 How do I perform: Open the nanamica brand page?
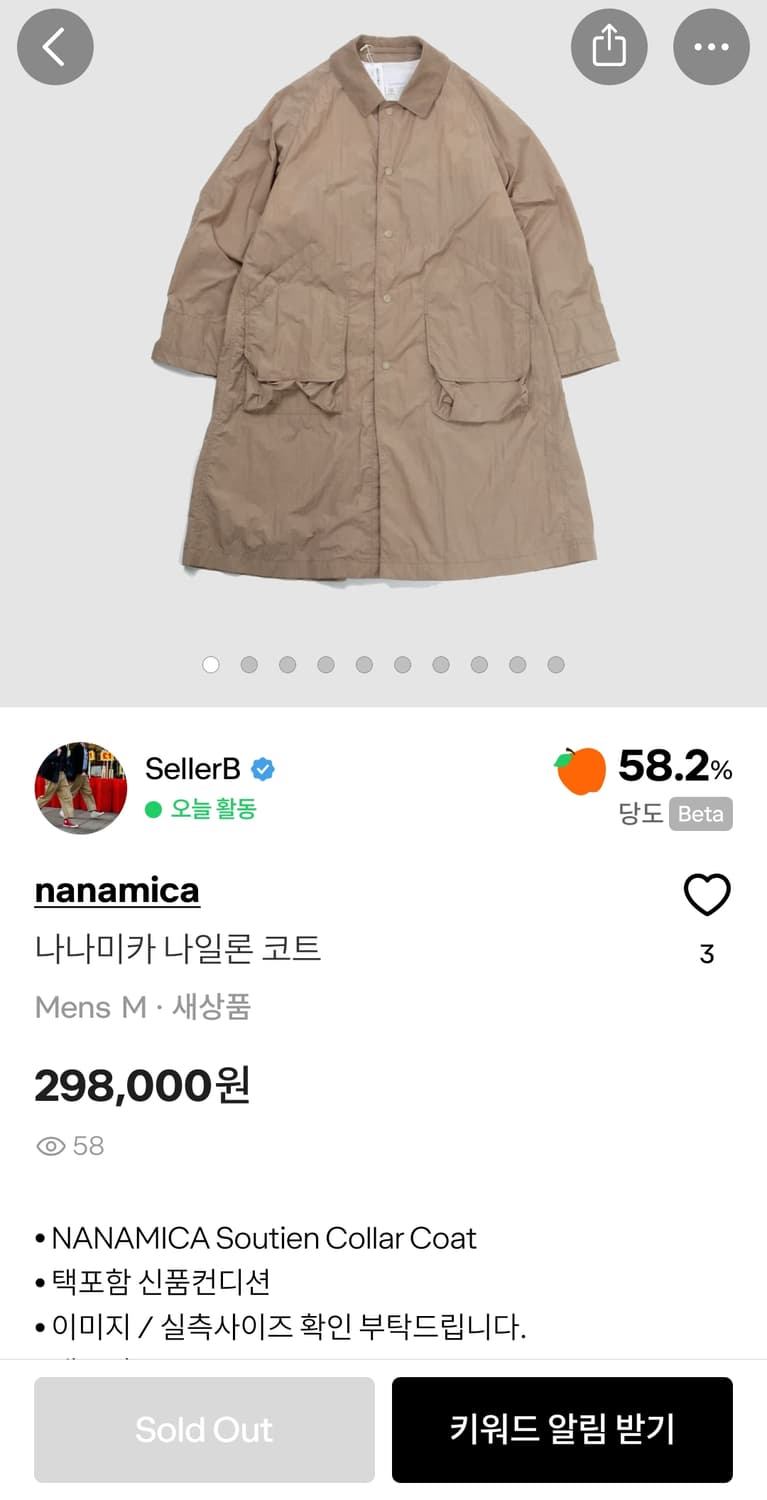(117, 890)
